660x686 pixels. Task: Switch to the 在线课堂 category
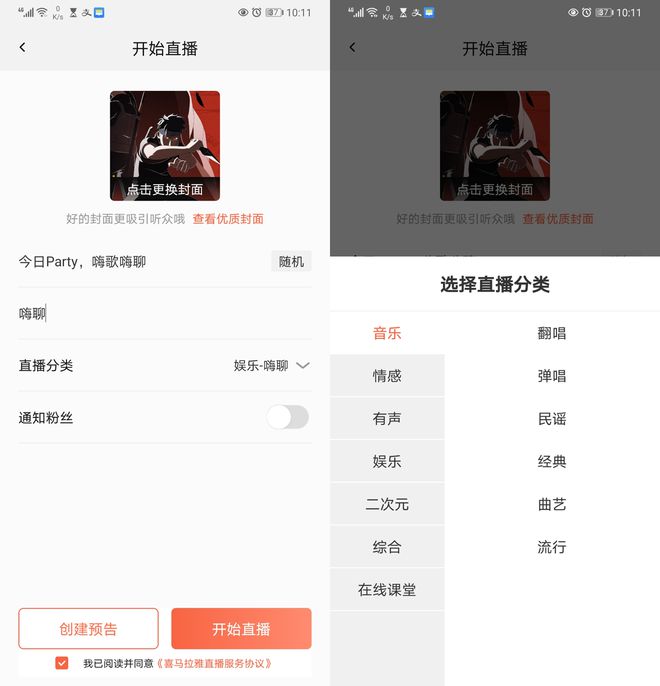tap(387, 590)
